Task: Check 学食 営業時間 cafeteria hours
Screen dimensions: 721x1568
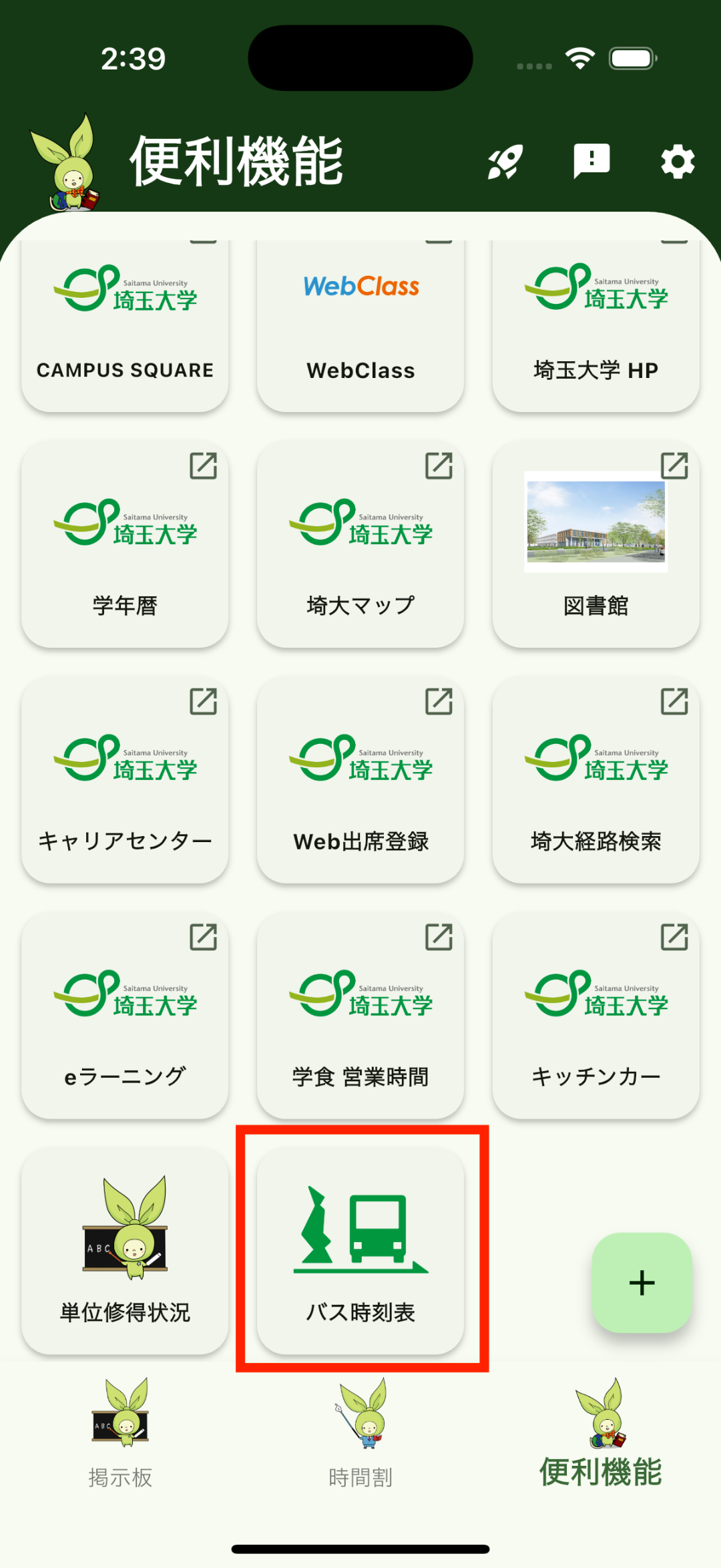Action: pyautogui.click(x=360, y=1015)
